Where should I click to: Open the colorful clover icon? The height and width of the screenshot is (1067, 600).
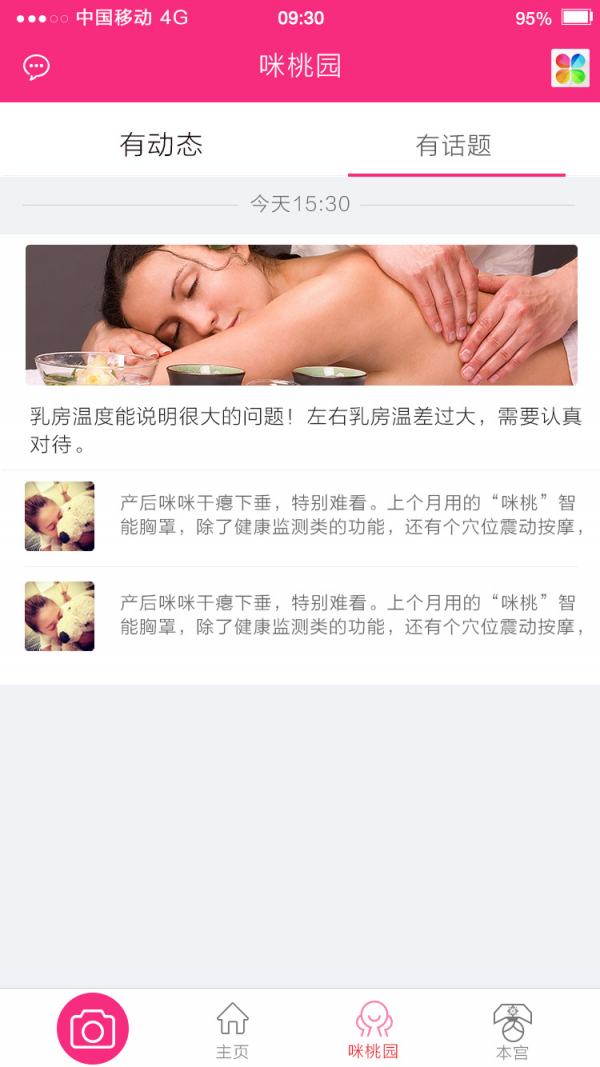(x=570, y=68)
